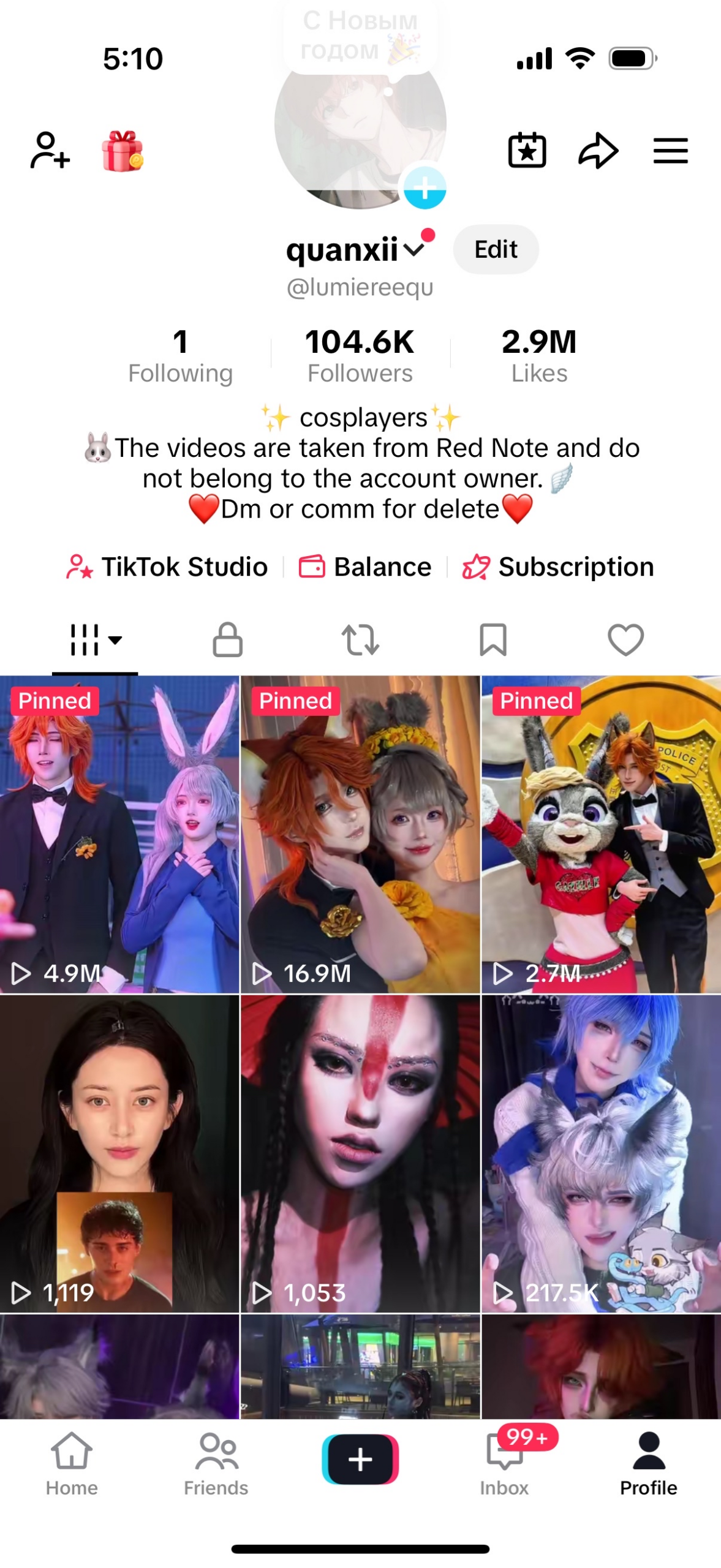The height and width of the screenshot is (1568, 721).
Task: Check the Balance wallet
Action: [365, 567]
